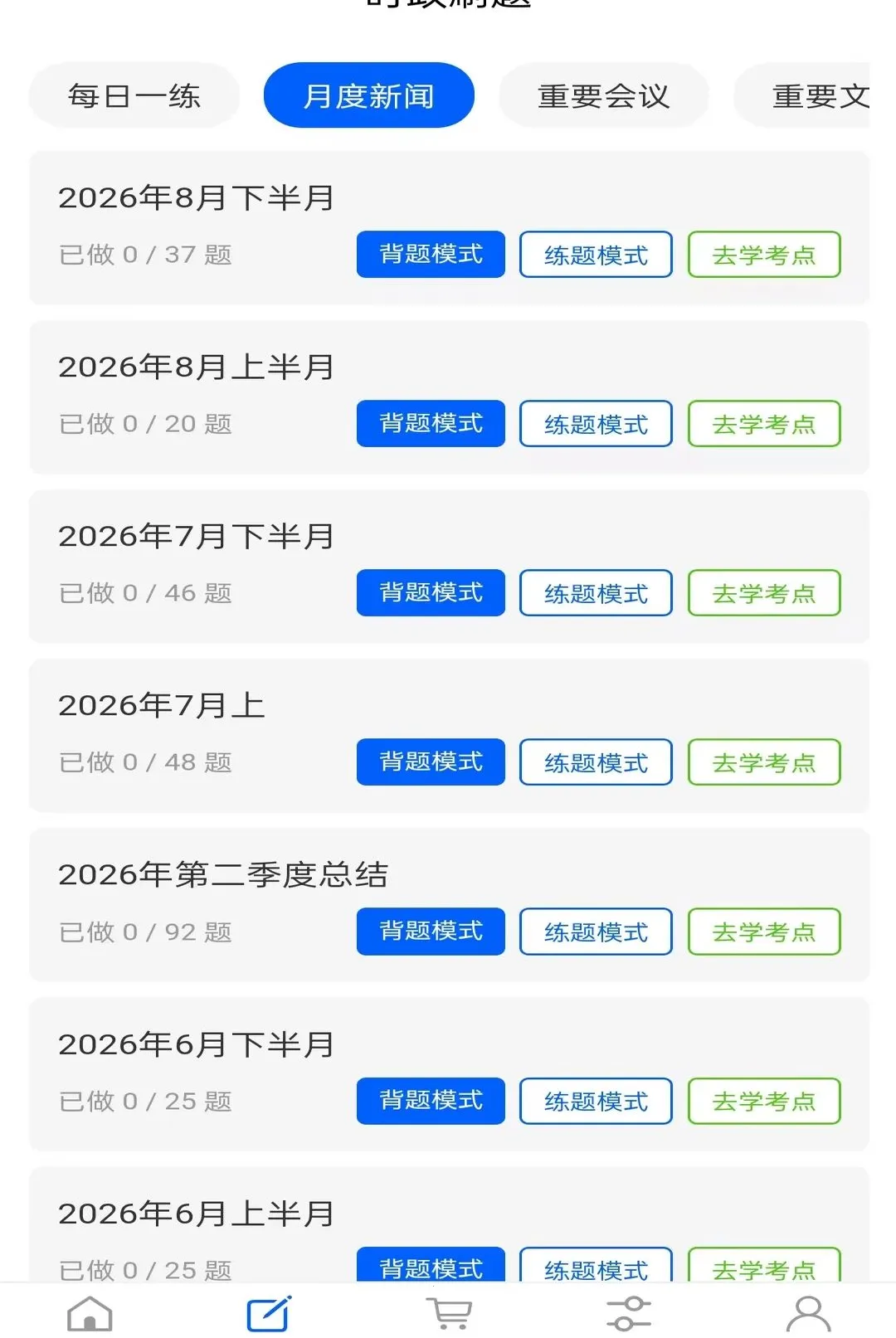Open the profile tab
The height and width of the screenshot is (1338, 896).
808,1314
